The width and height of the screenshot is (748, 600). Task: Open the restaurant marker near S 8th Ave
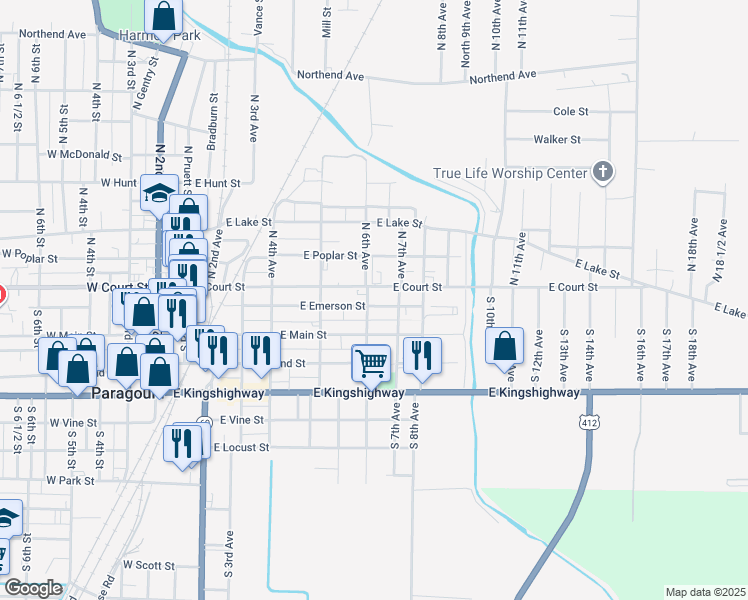(422, 355)
